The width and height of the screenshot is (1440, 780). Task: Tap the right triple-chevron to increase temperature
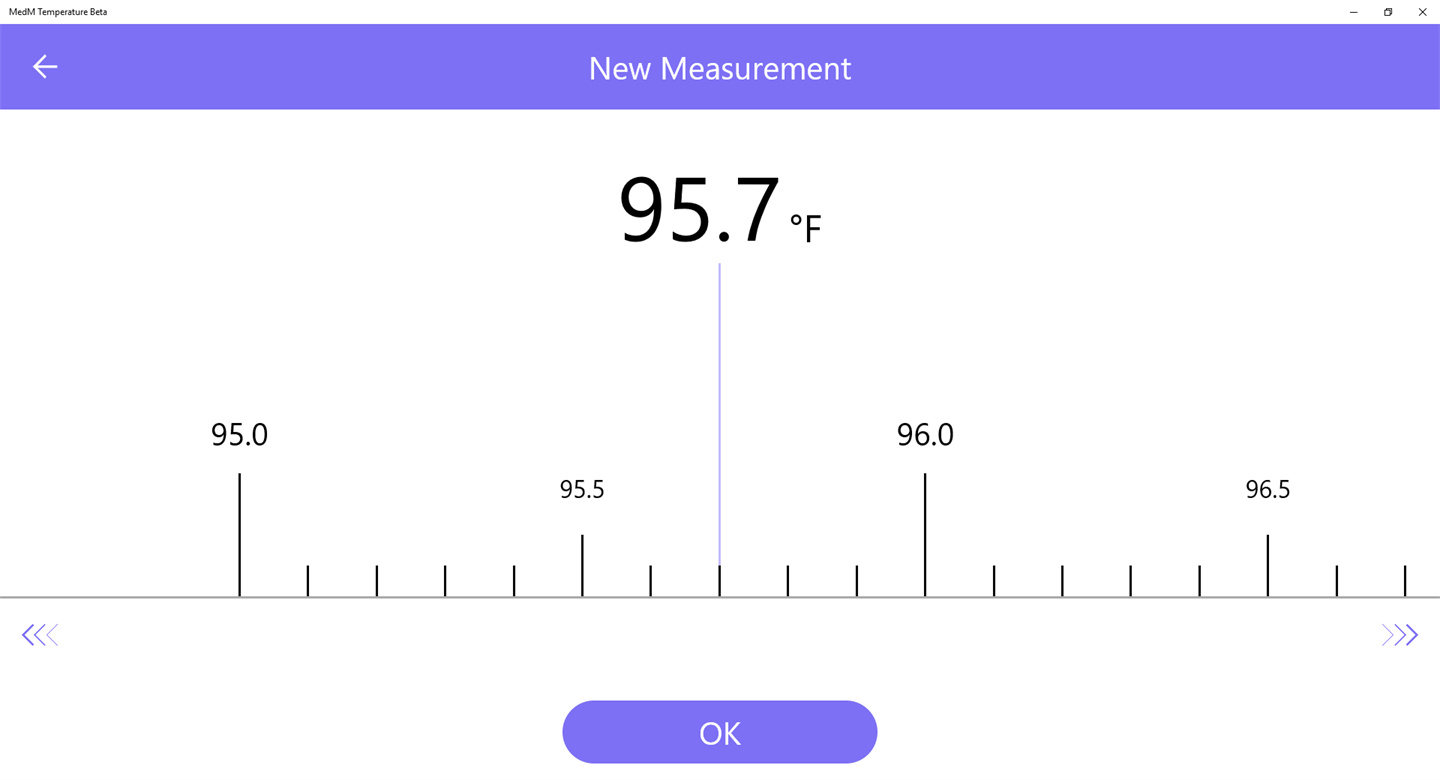1399,635
